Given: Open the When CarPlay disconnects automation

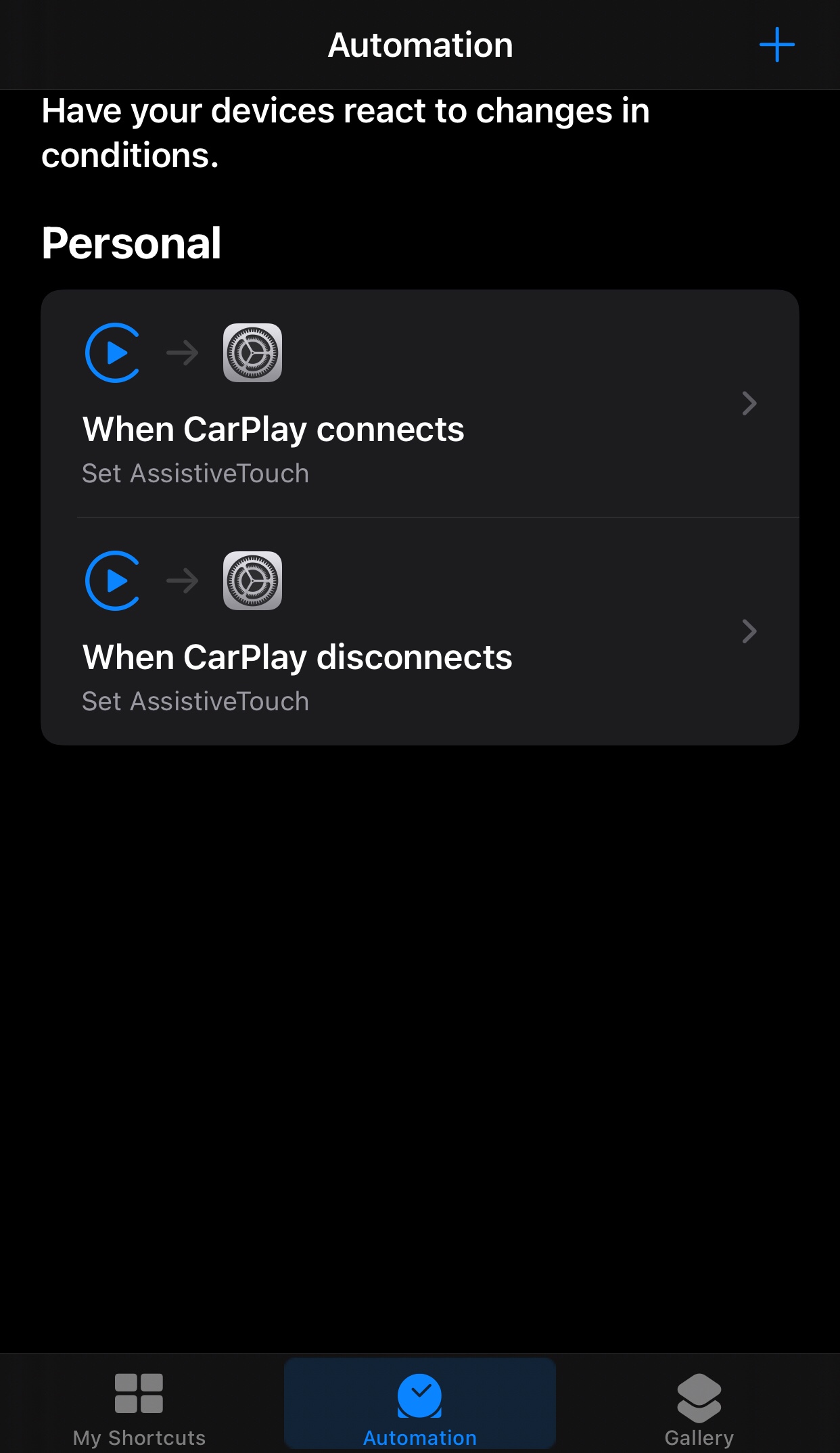Looking at the screenshot, I should coord(419,632).
